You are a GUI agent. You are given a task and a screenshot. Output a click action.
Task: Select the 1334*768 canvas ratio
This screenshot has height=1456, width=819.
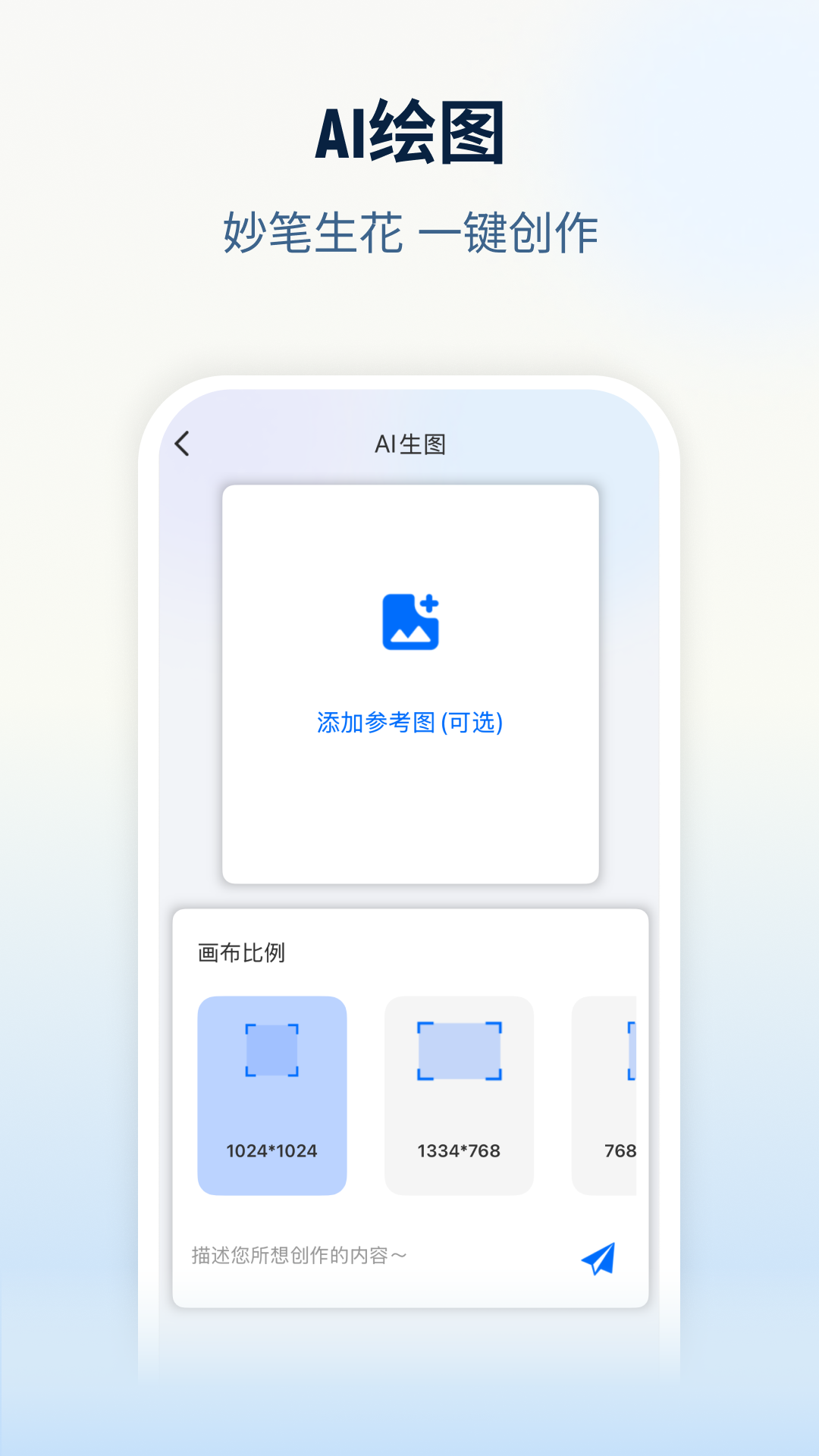459,1094
